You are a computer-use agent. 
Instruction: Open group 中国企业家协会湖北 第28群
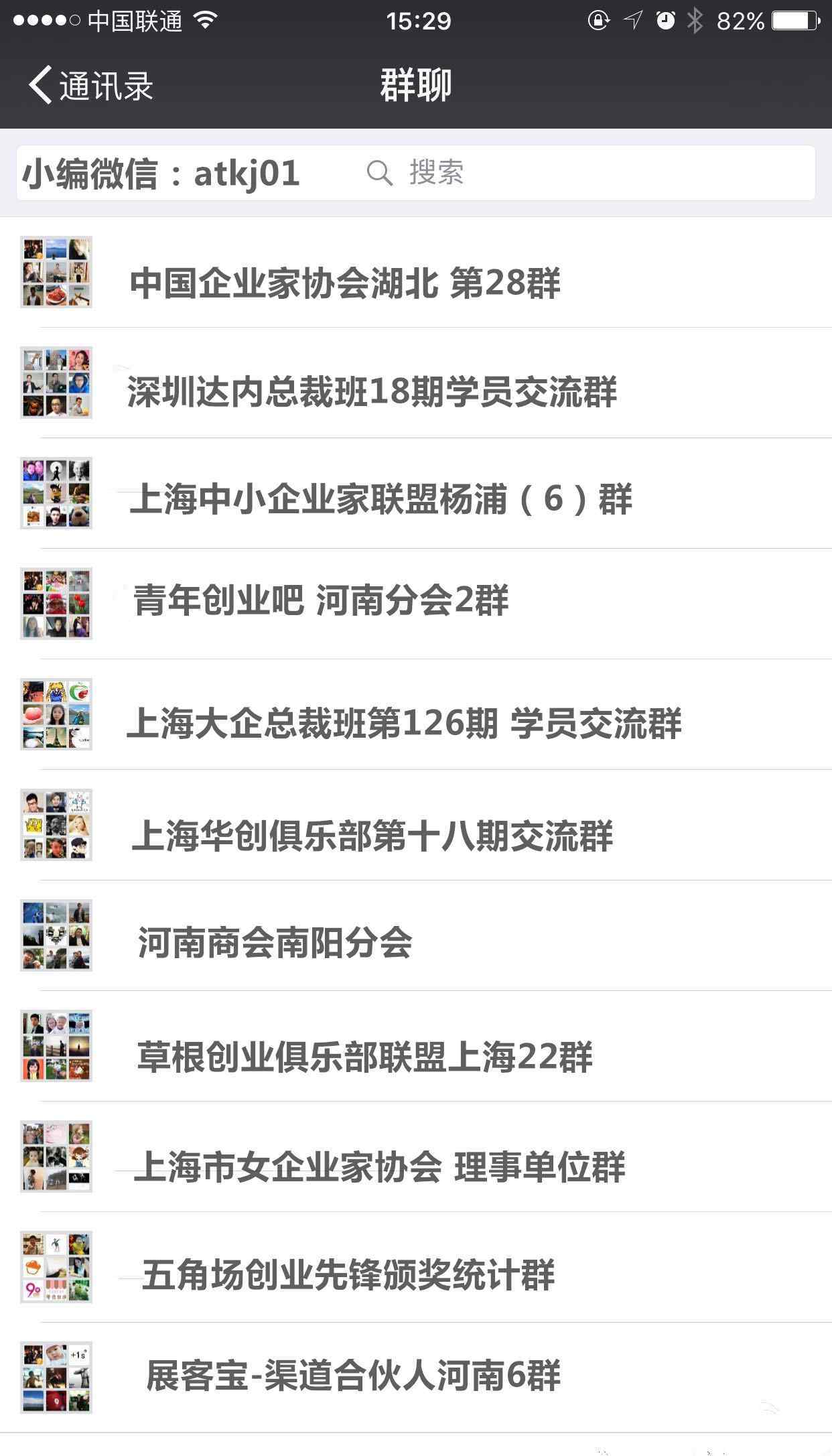tap(345, 282)
